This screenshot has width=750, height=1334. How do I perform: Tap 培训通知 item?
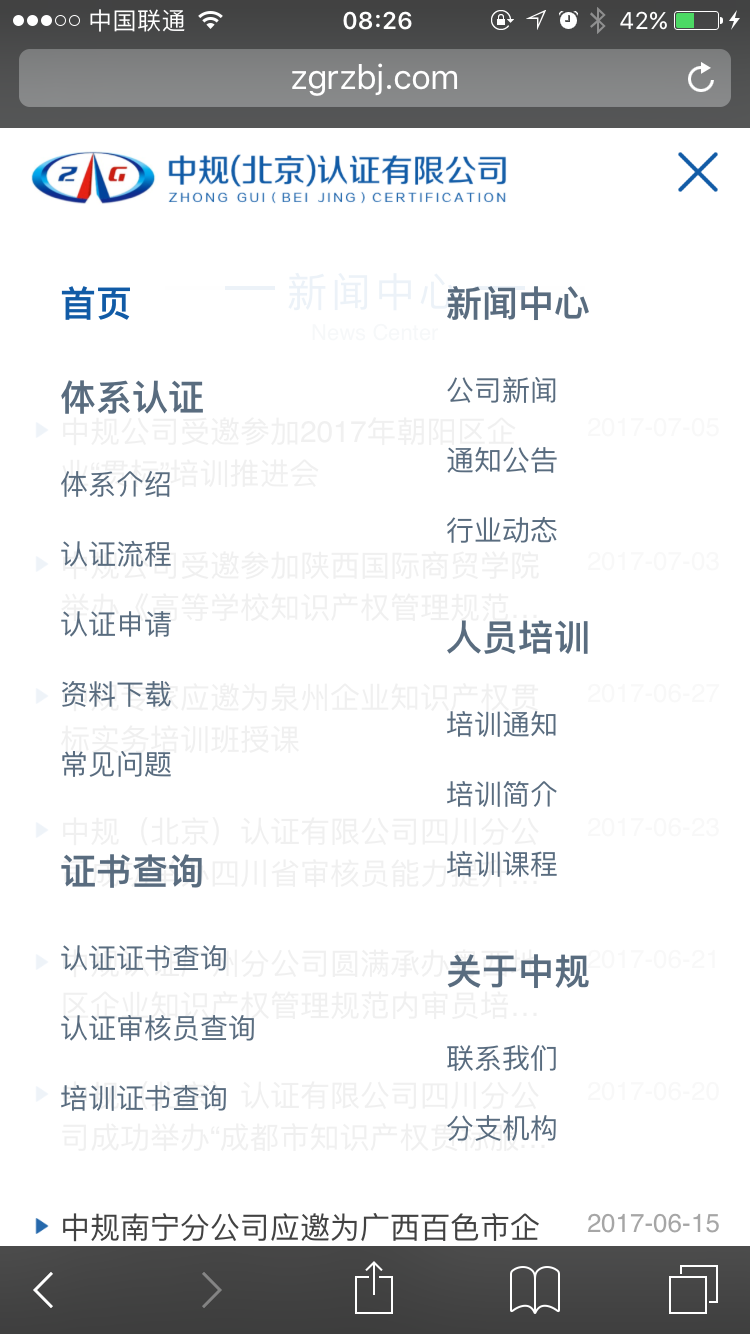pyautogui.click(x=502, y=725)
